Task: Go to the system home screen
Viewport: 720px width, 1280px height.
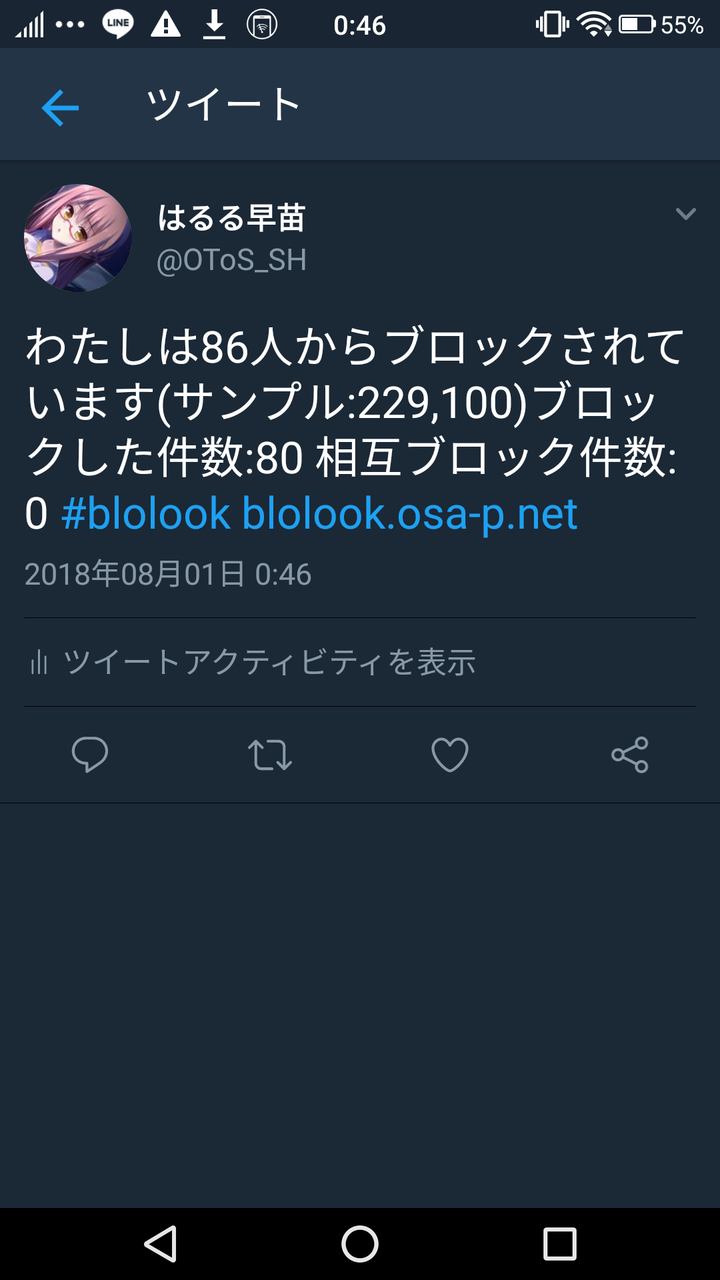Action: coord(360,1244)
